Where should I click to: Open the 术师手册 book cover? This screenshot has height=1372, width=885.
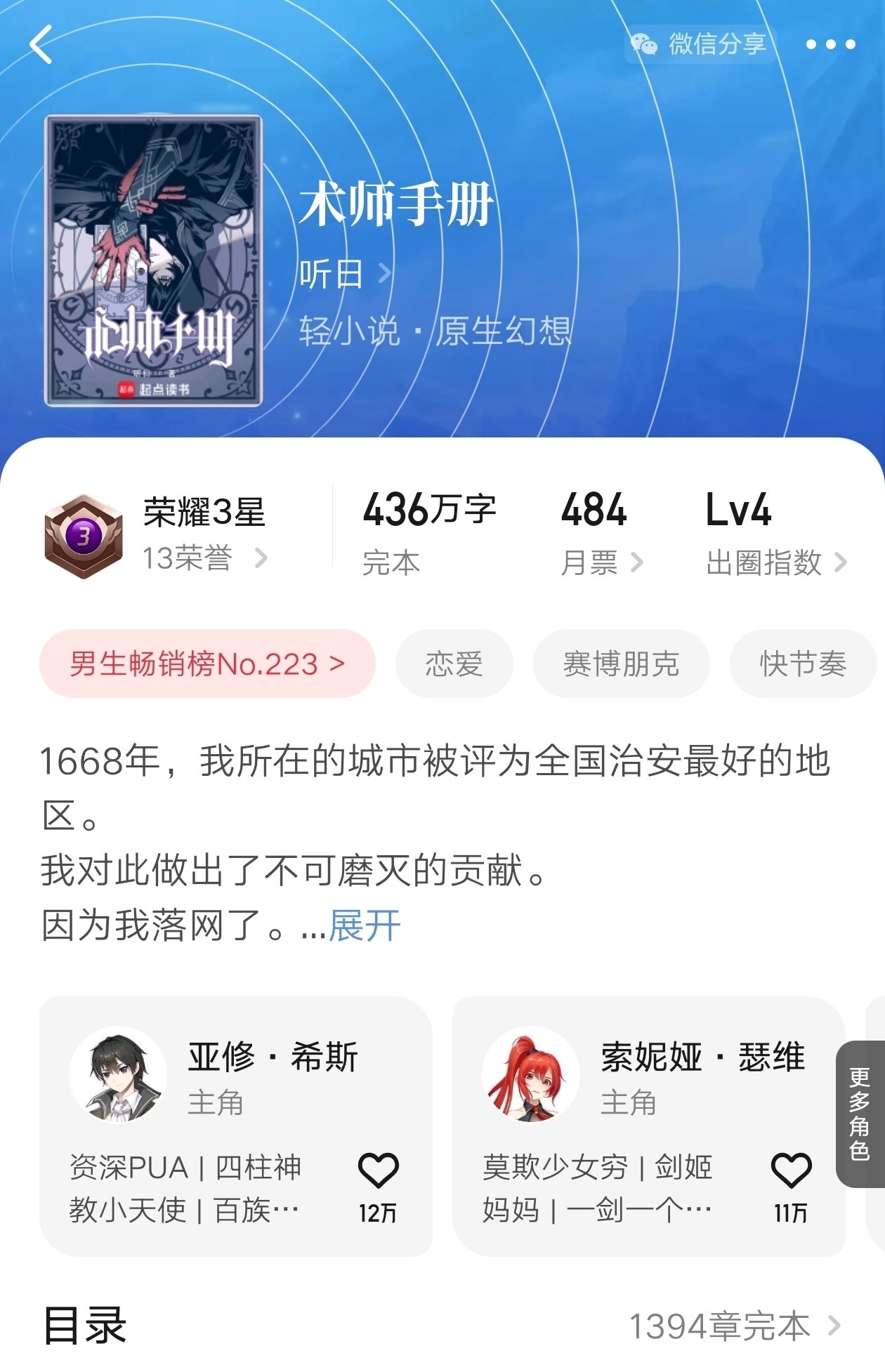click(x=153, y=261)
